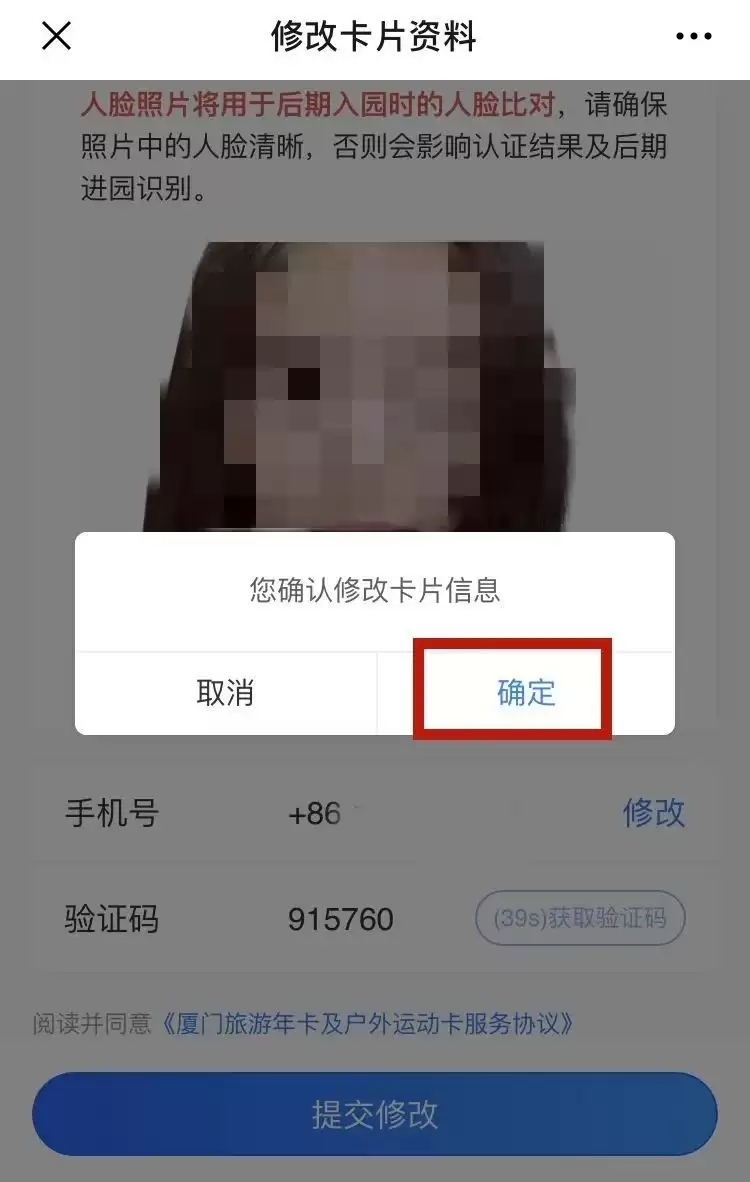Cancel the dialog with 取消
This screenshot has width=750, height=1182.
pos(225,693)
